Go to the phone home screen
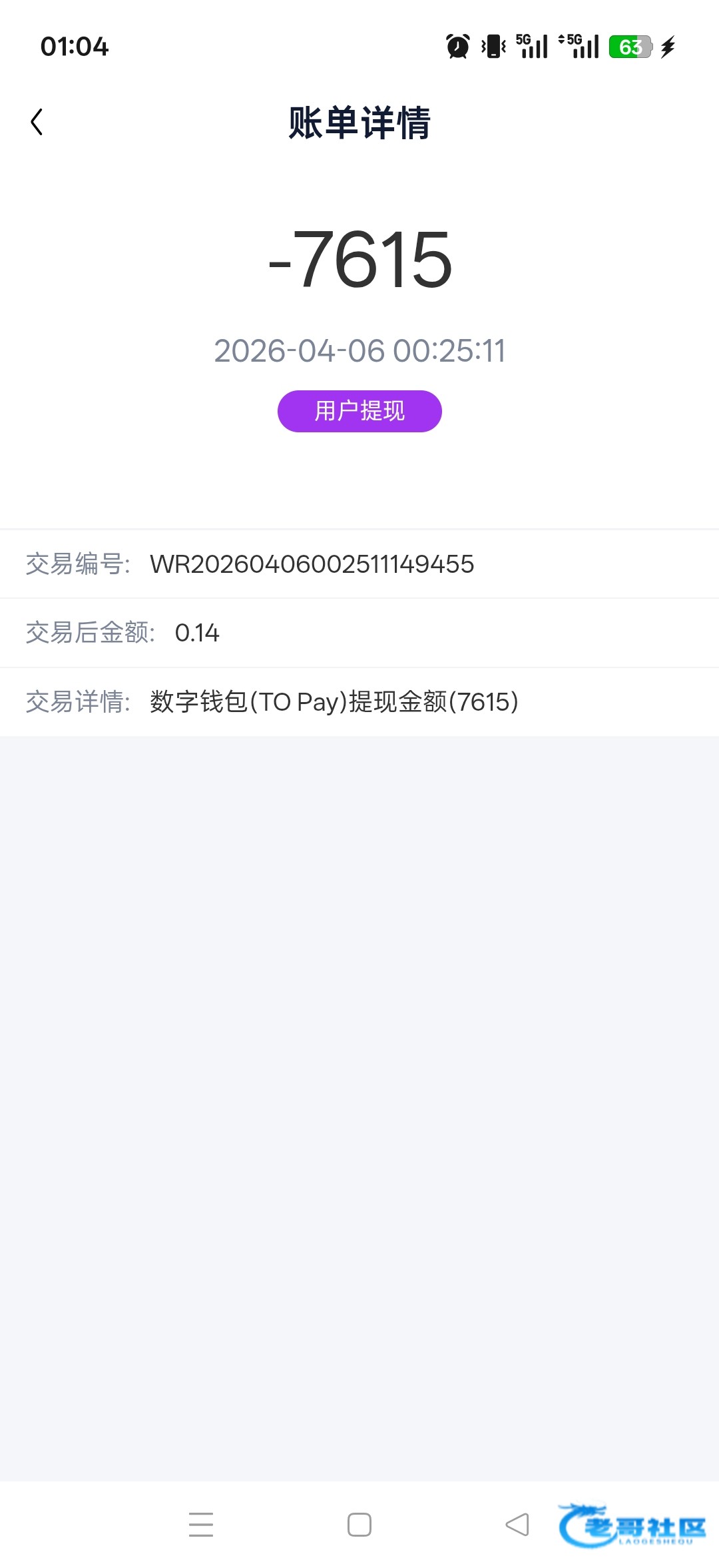719x1568 pixels. 359,1524
